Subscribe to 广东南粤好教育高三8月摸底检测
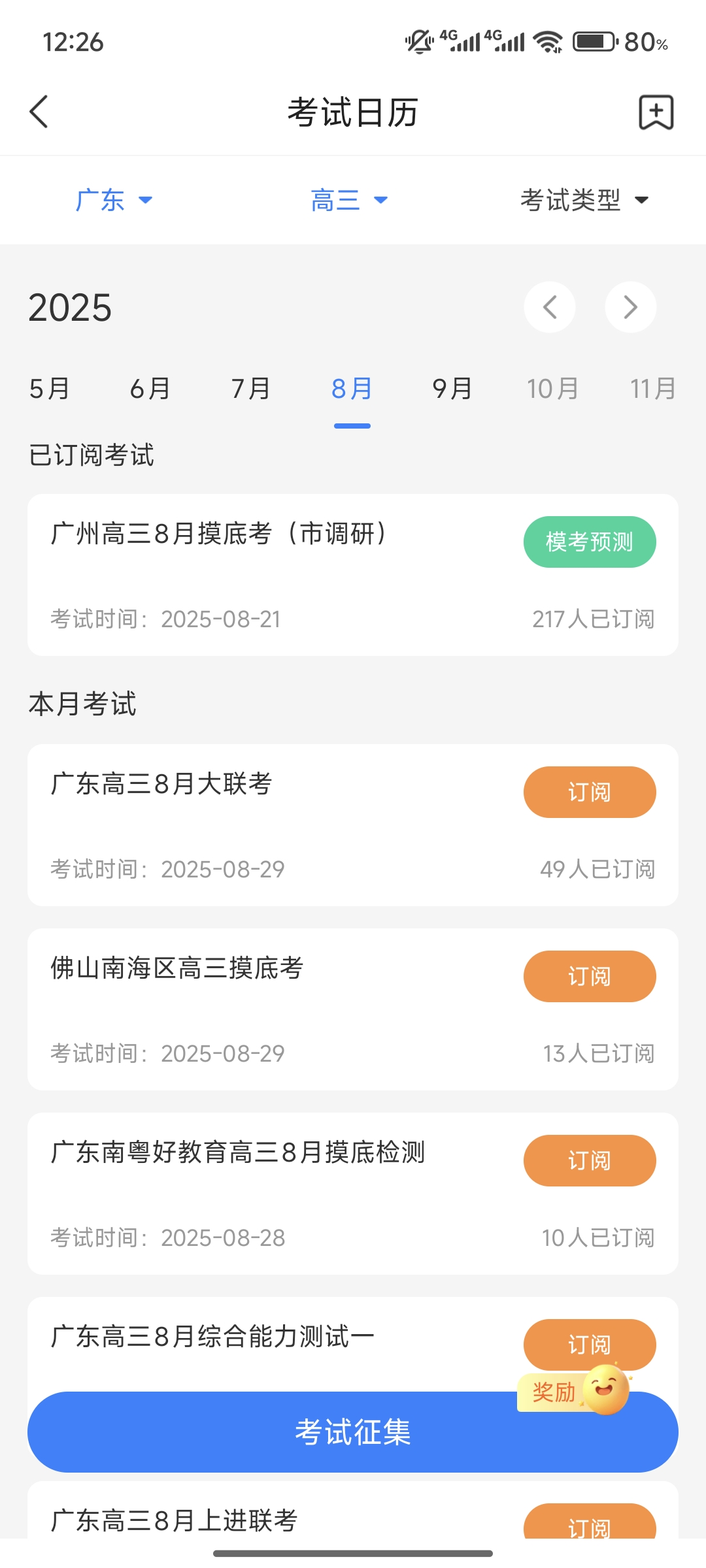This screenshot has height=1568, width=706. point(589,1160)
